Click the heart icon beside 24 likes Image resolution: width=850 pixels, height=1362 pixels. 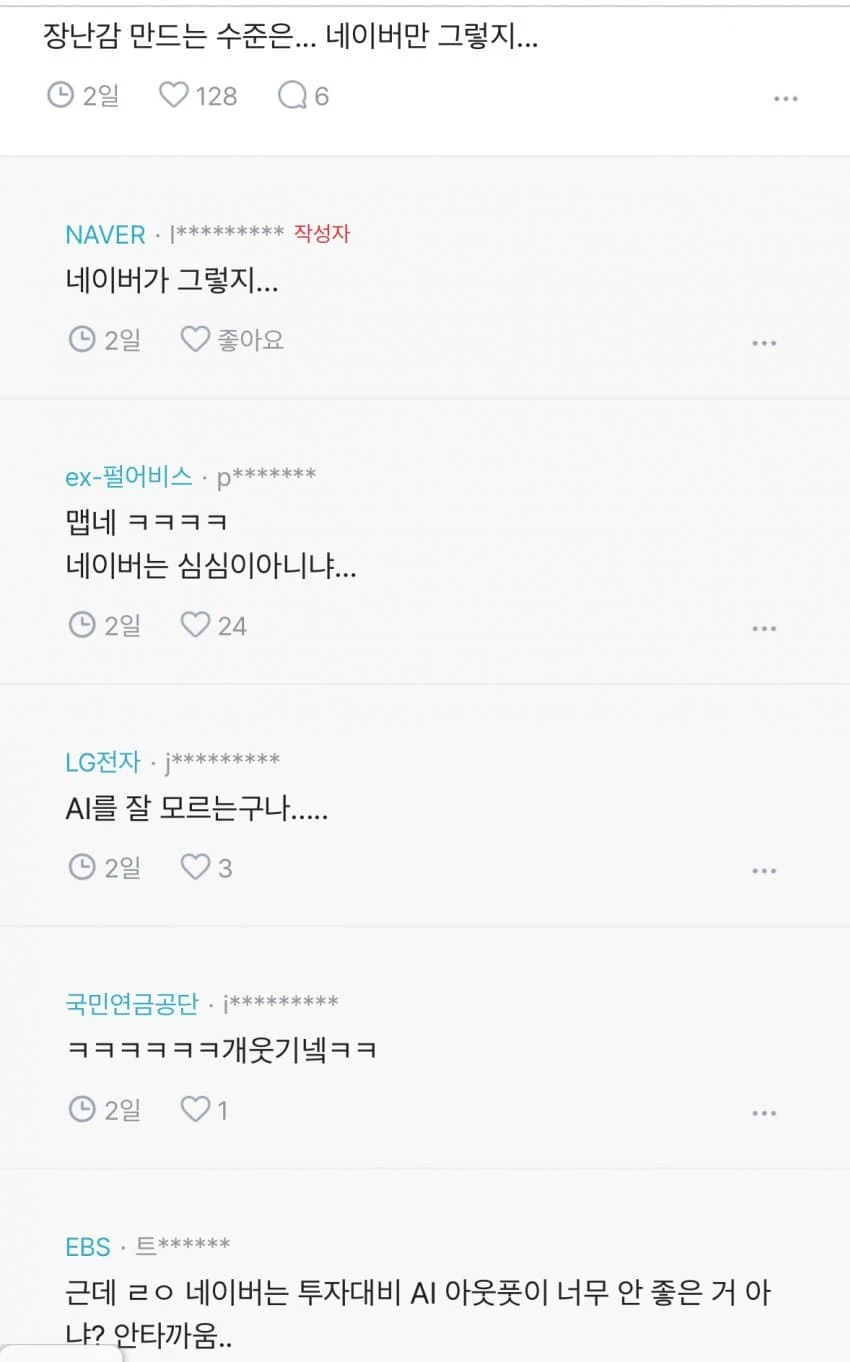(194, 625)
